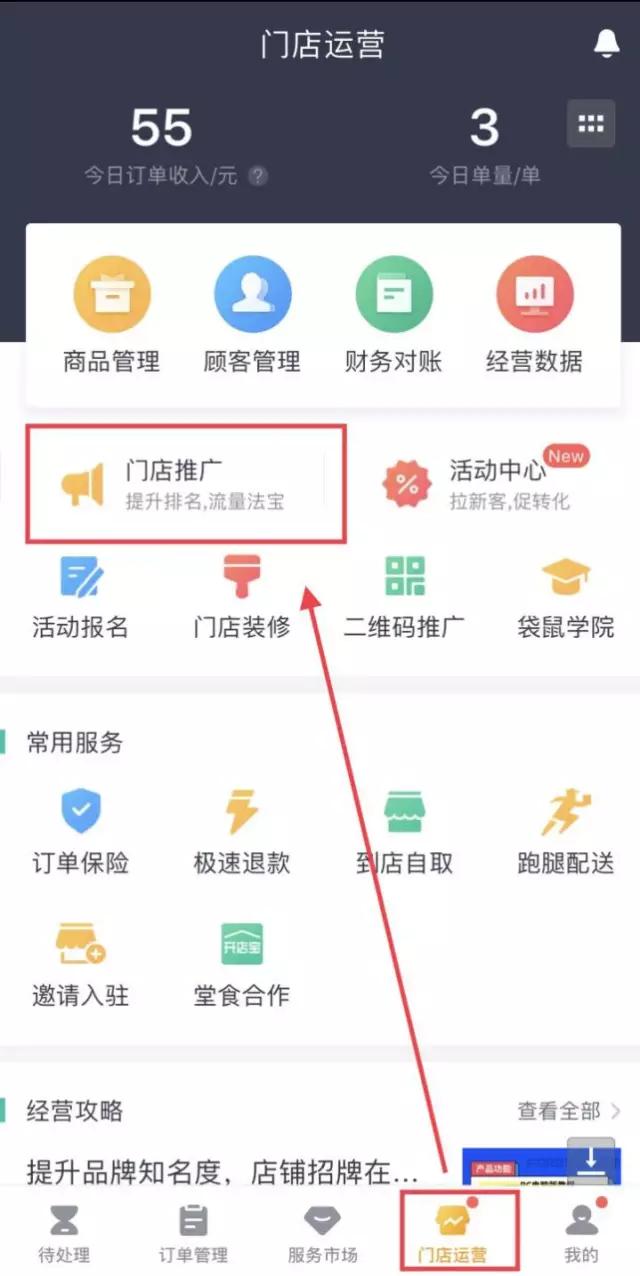Switch to the 待处理 tab

tap(64, 1233)
